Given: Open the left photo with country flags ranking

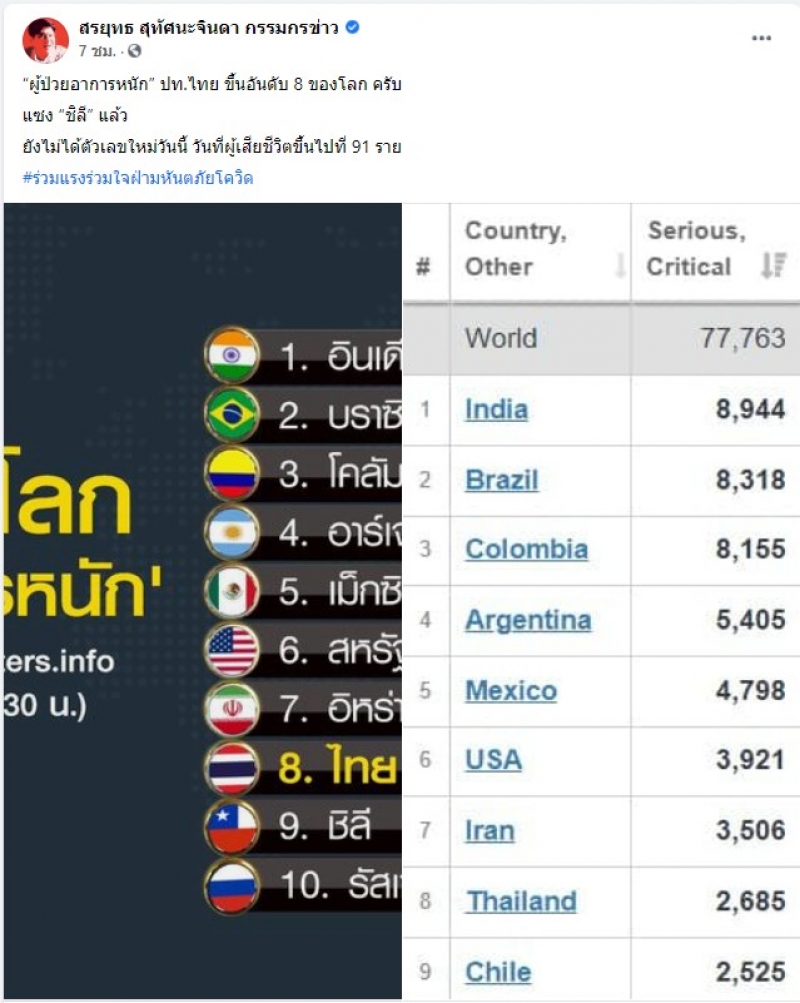Looking at the screenshot, I should (x=202, y=600).
